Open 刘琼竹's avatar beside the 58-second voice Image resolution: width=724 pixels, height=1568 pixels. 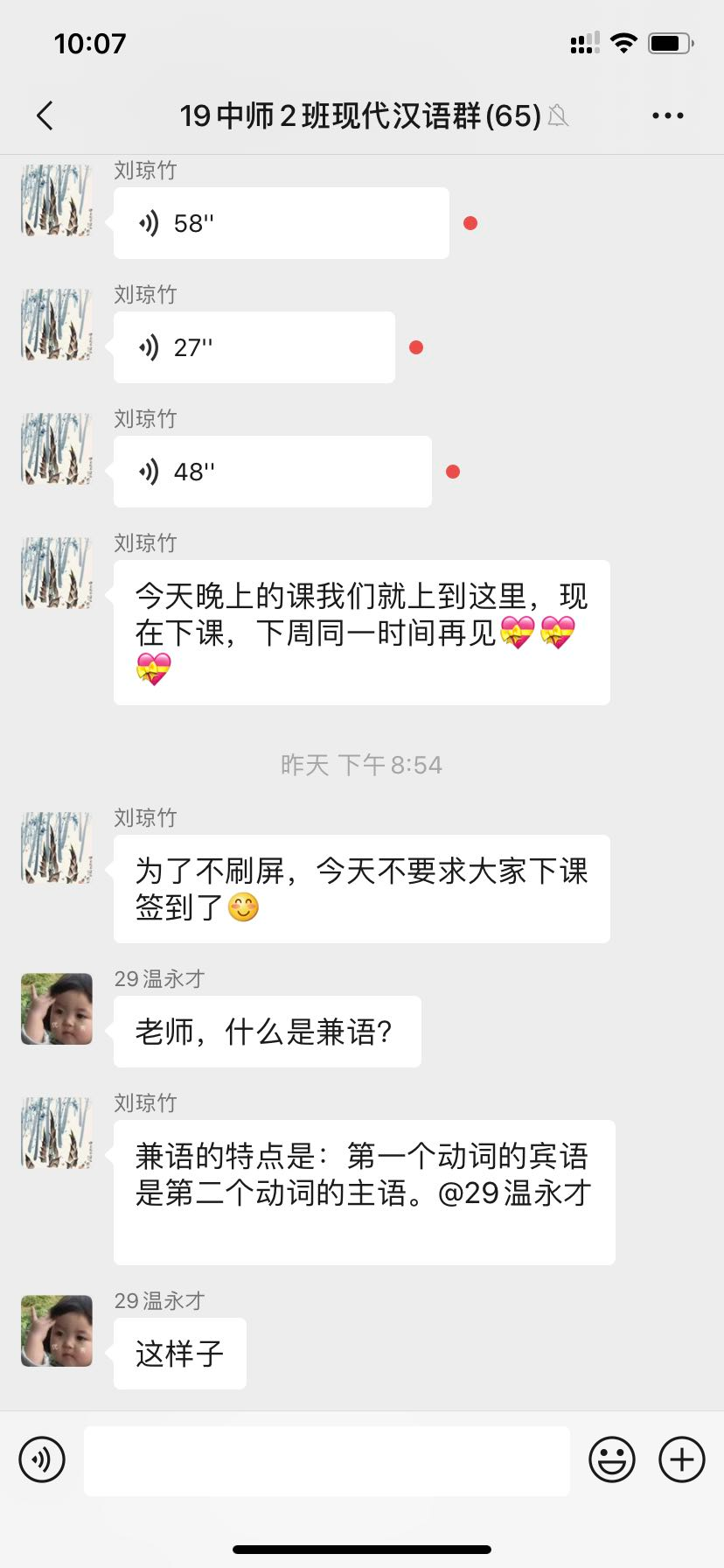57,200
